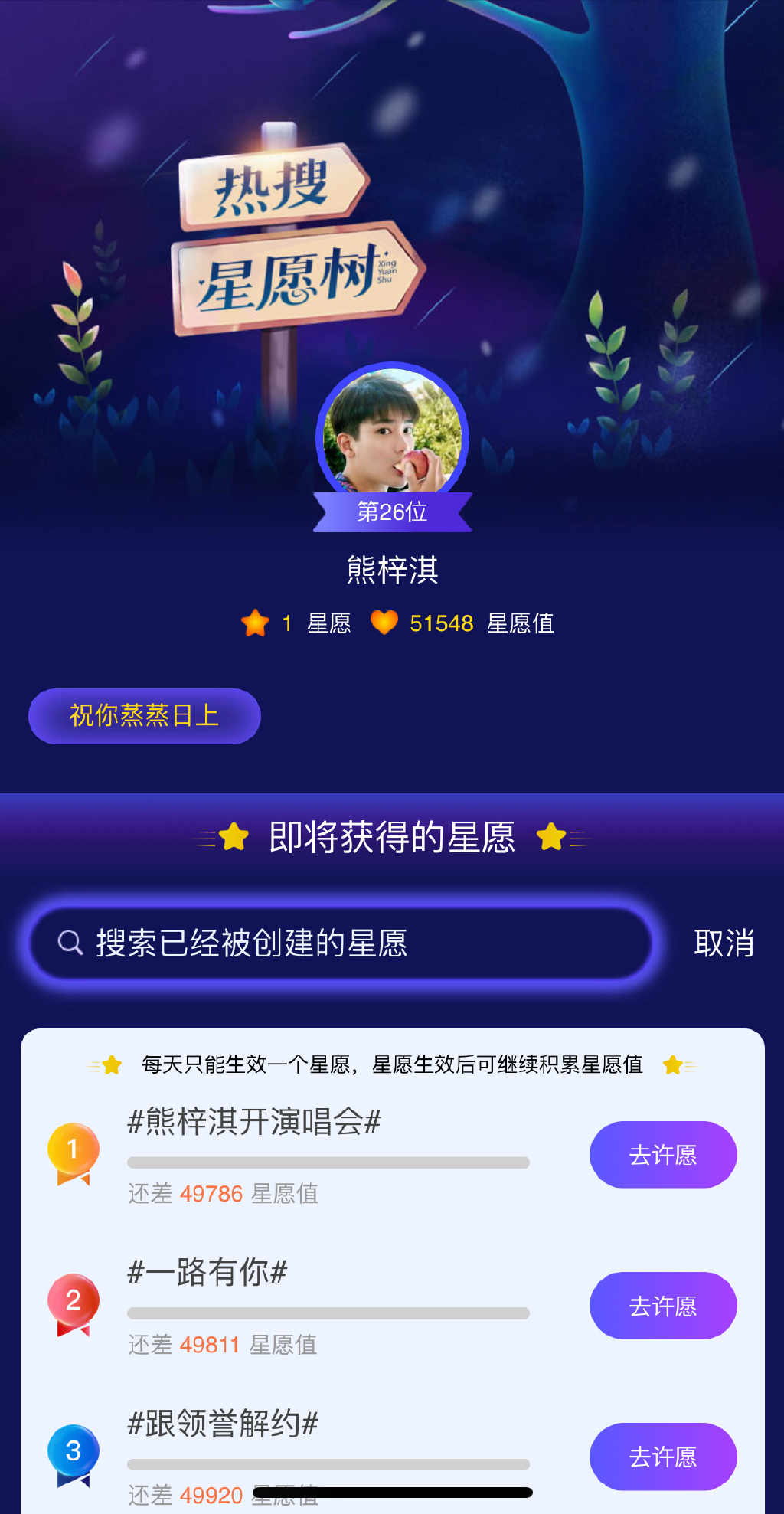The height and width of the screenshot is (1514, 784).
Task: Open 熊梓淇's profile avatar
Action: coord(392,433)
